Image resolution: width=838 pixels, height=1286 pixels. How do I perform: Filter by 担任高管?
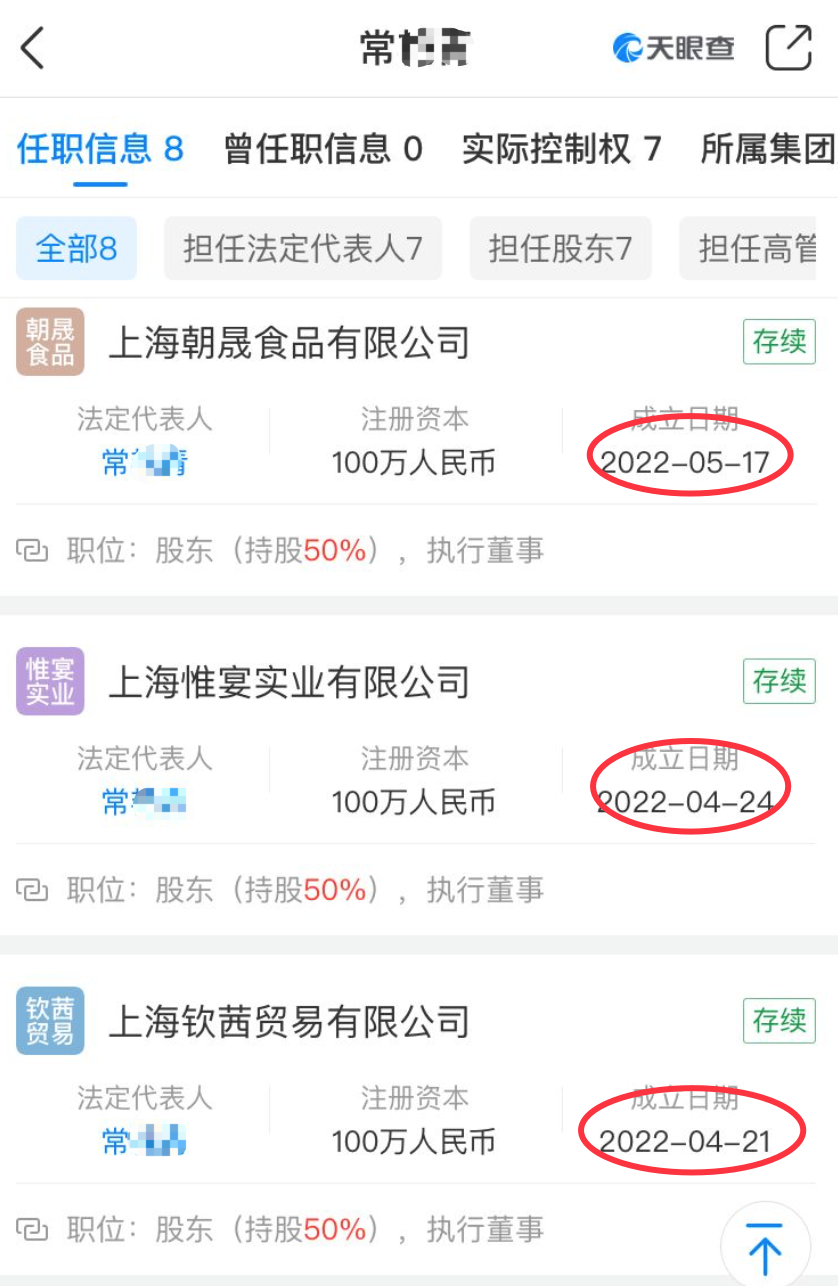(758, 248)
